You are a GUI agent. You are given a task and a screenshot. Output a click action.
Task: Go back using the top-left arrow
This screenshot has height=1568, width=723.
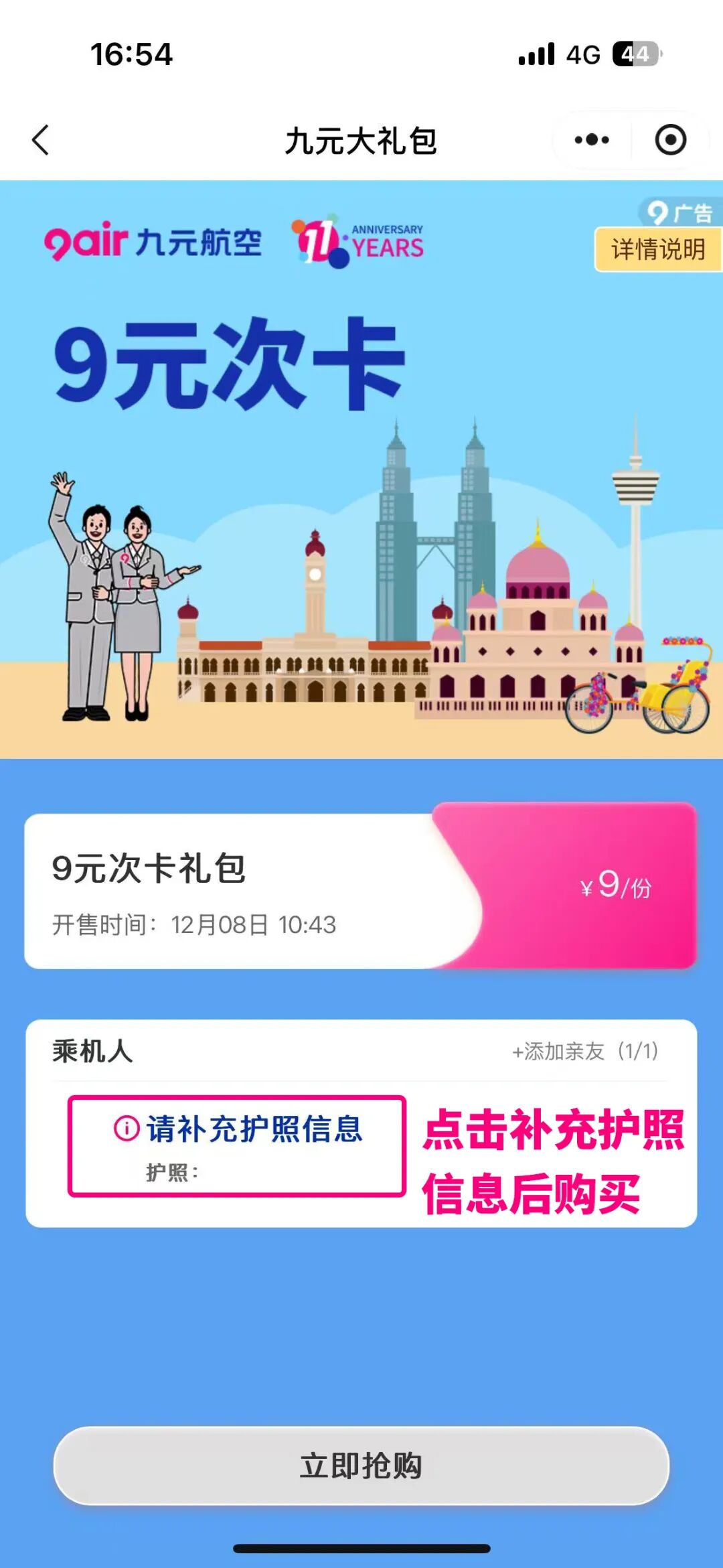point(41,140)
